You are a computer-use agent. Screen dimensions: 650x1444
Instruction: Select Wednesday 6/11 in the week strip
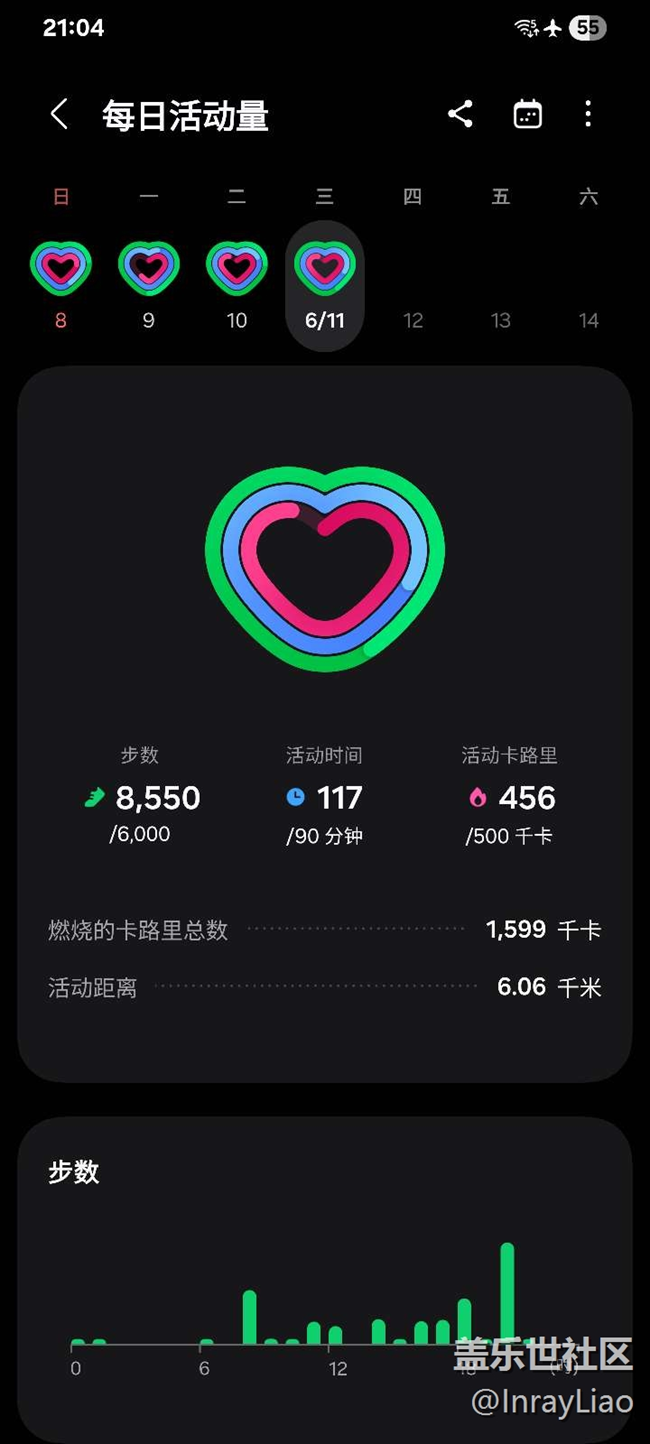click(x=325, y=283)
